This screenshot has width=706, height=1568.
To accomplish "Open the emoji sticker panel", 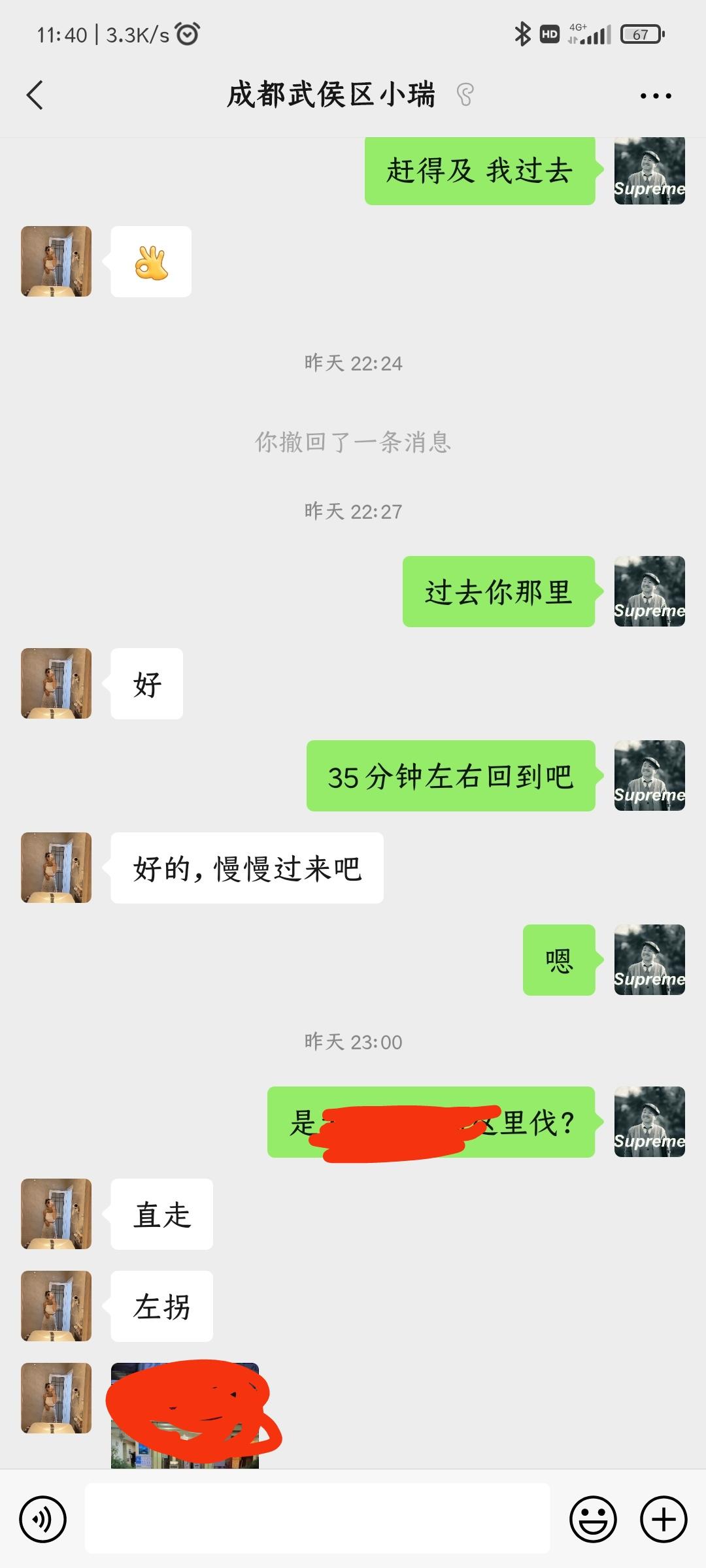I will (x=593, y=1520).
